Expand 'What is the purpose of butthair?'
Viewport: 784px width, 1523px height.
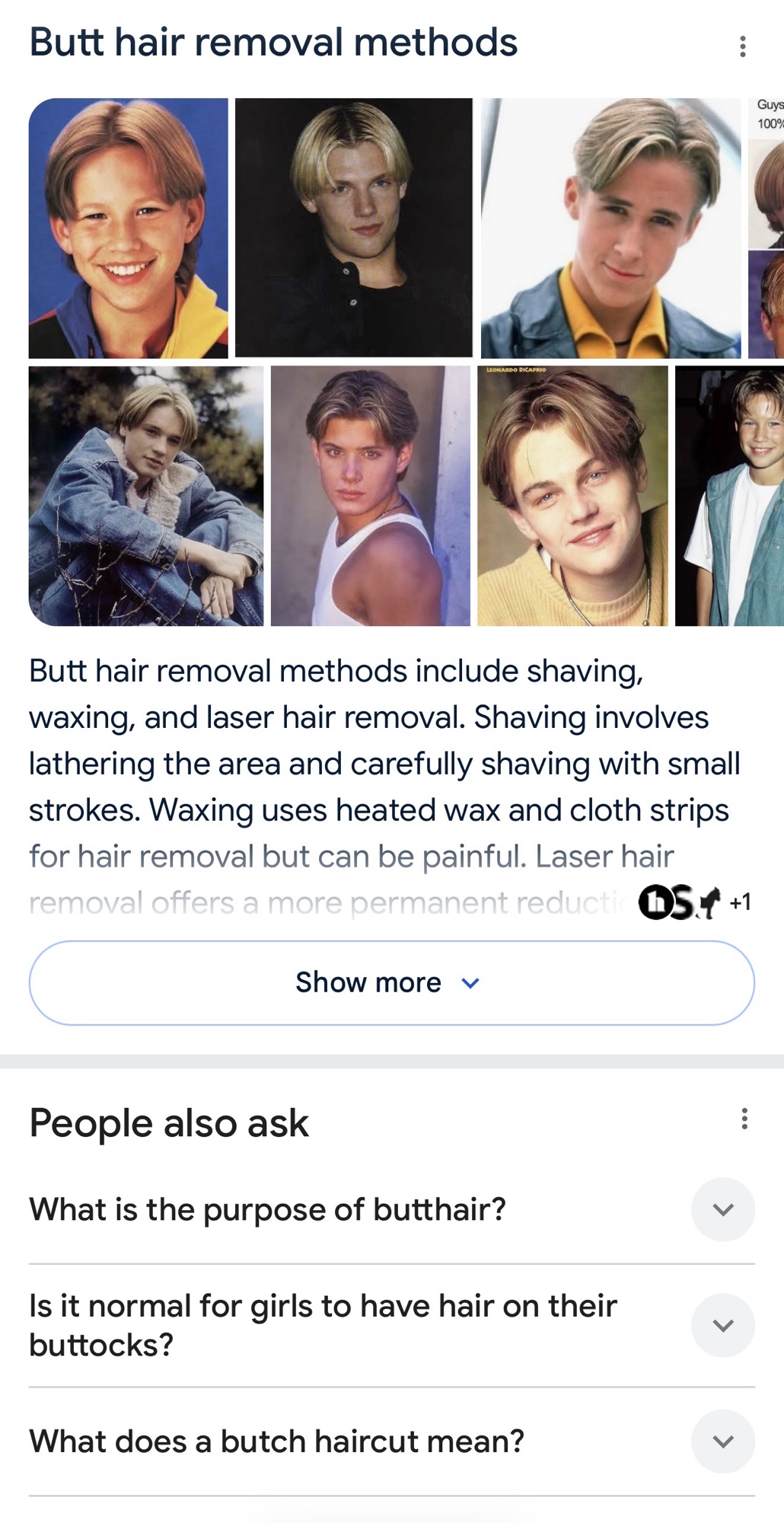(722, 1209)
